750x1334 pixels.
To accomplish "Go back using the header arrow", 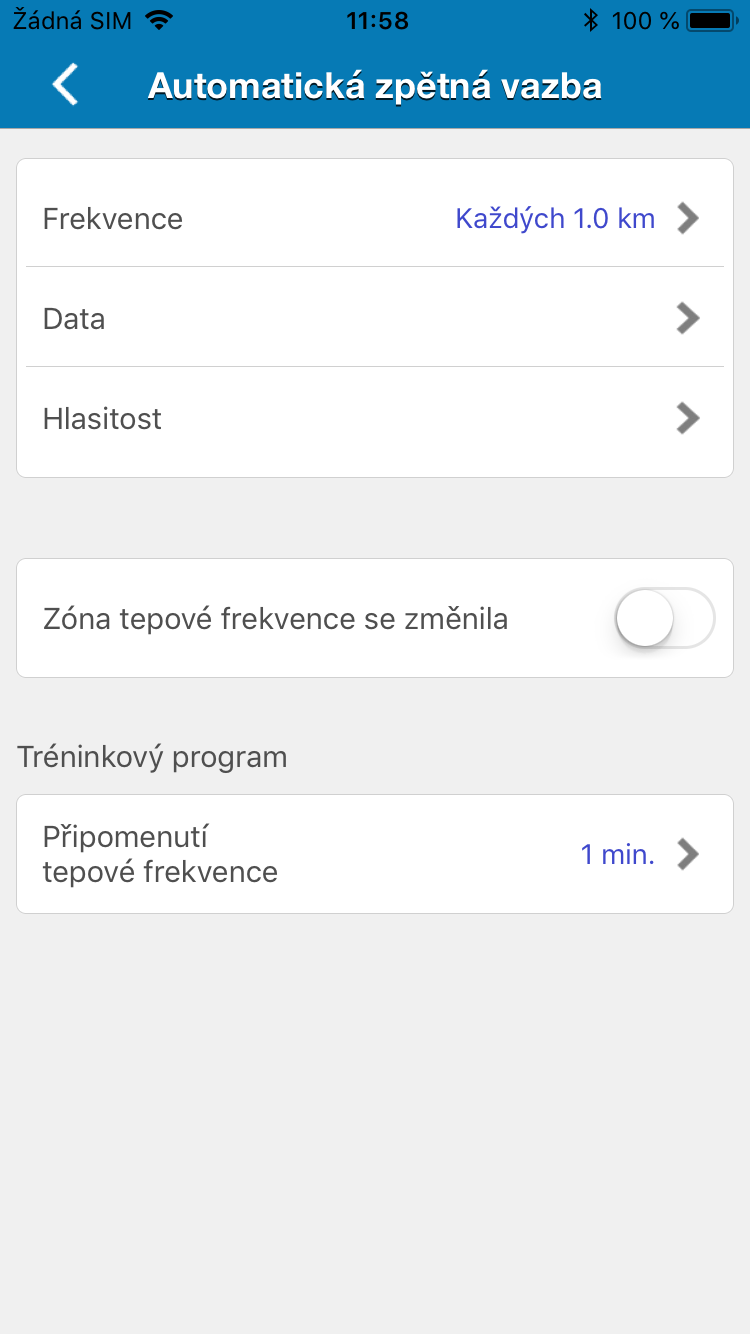I will [66, 85].
